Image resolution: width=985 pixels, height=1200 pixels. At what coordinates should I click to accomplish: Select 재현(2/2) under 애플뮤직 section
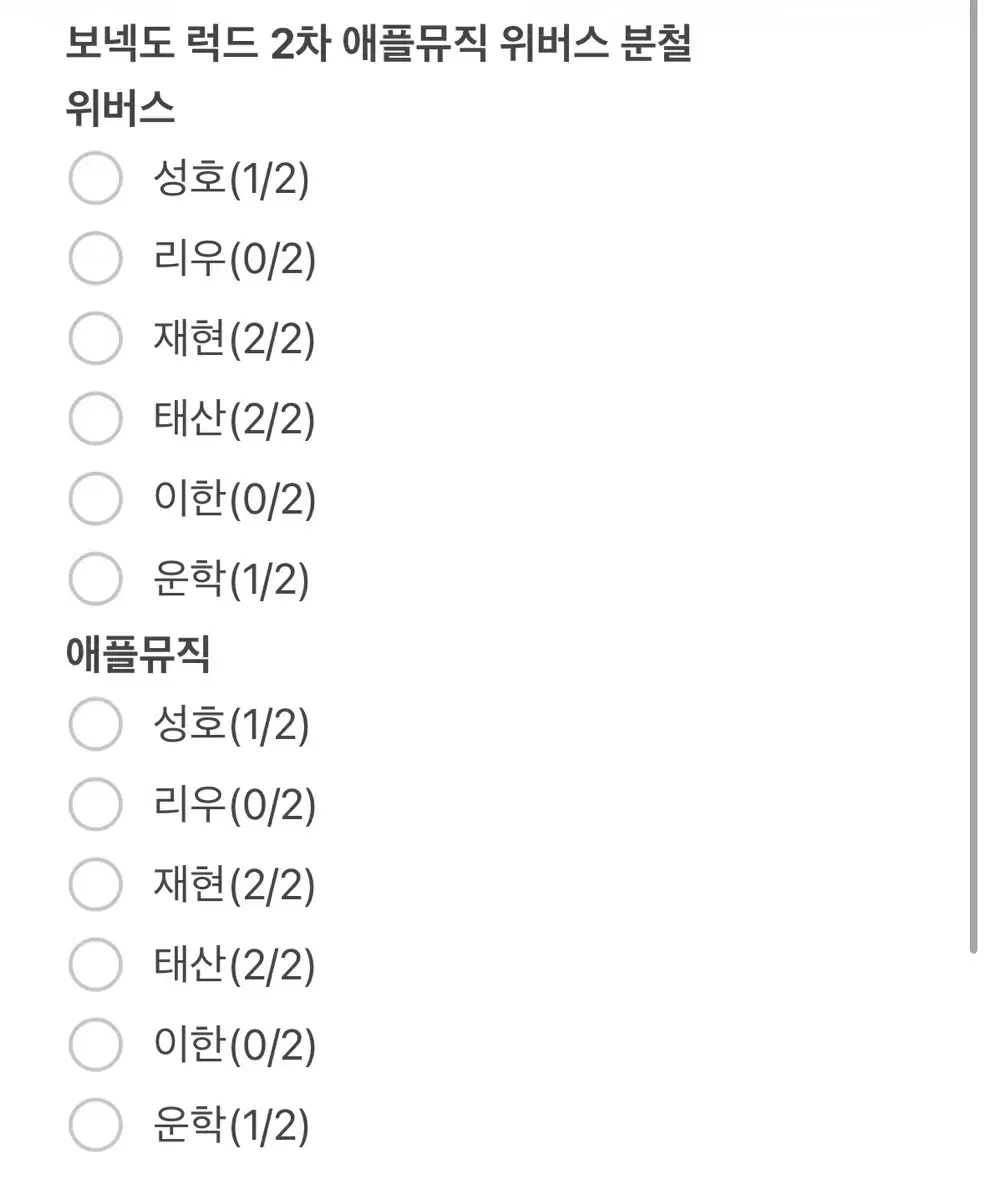[95, 884]
